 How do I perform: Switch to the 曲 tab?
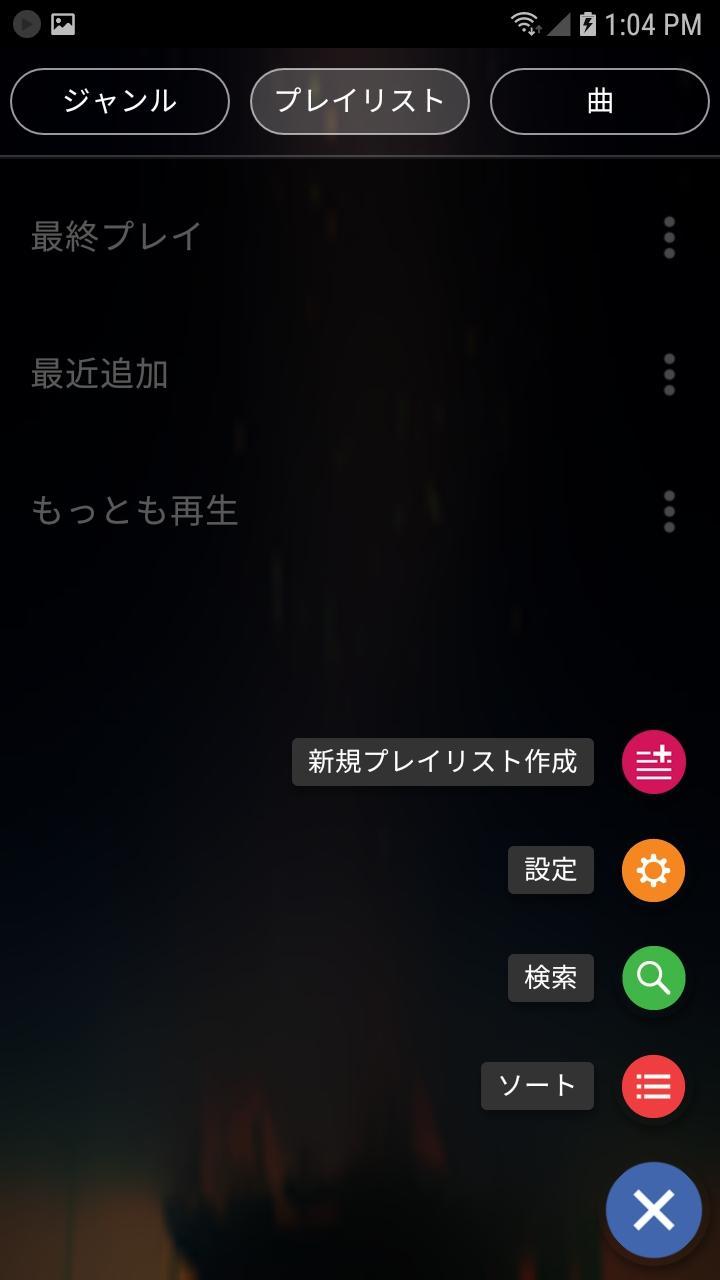pos(600,101)
